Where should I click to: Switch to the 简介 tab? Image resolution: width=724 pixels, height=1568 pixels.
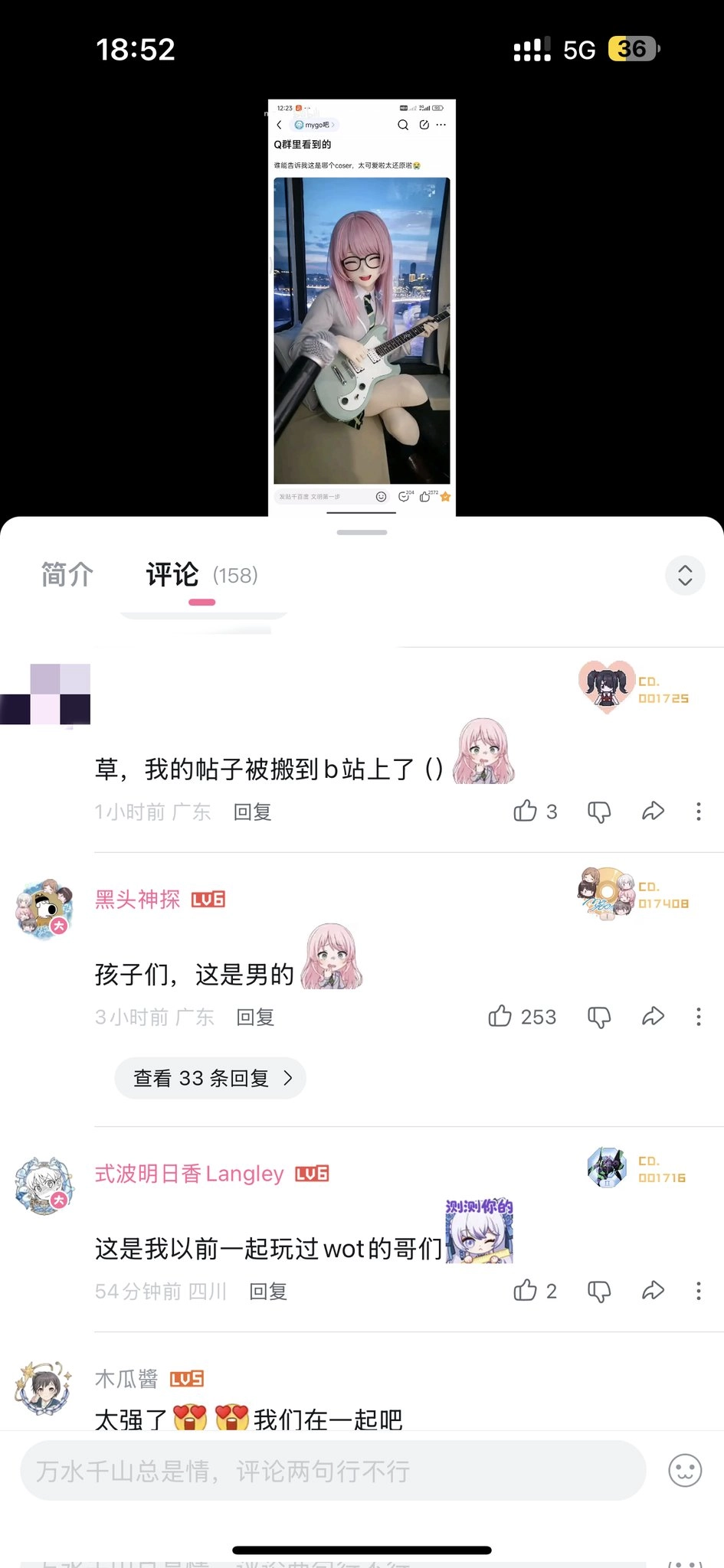pyautogui.click(x=67, y=574)
